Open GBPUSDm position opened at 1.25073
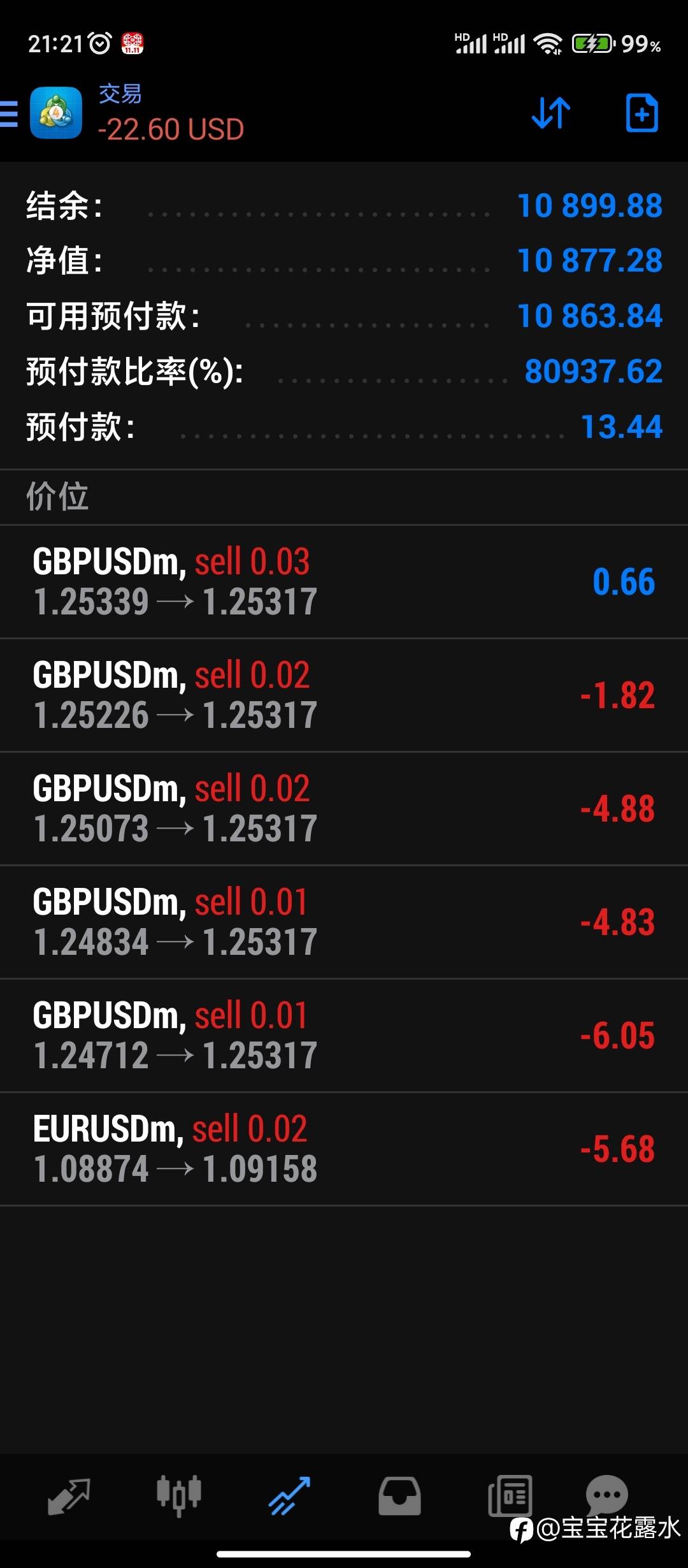The width and height of the screenshot is (688, 1568). [344, 808]
